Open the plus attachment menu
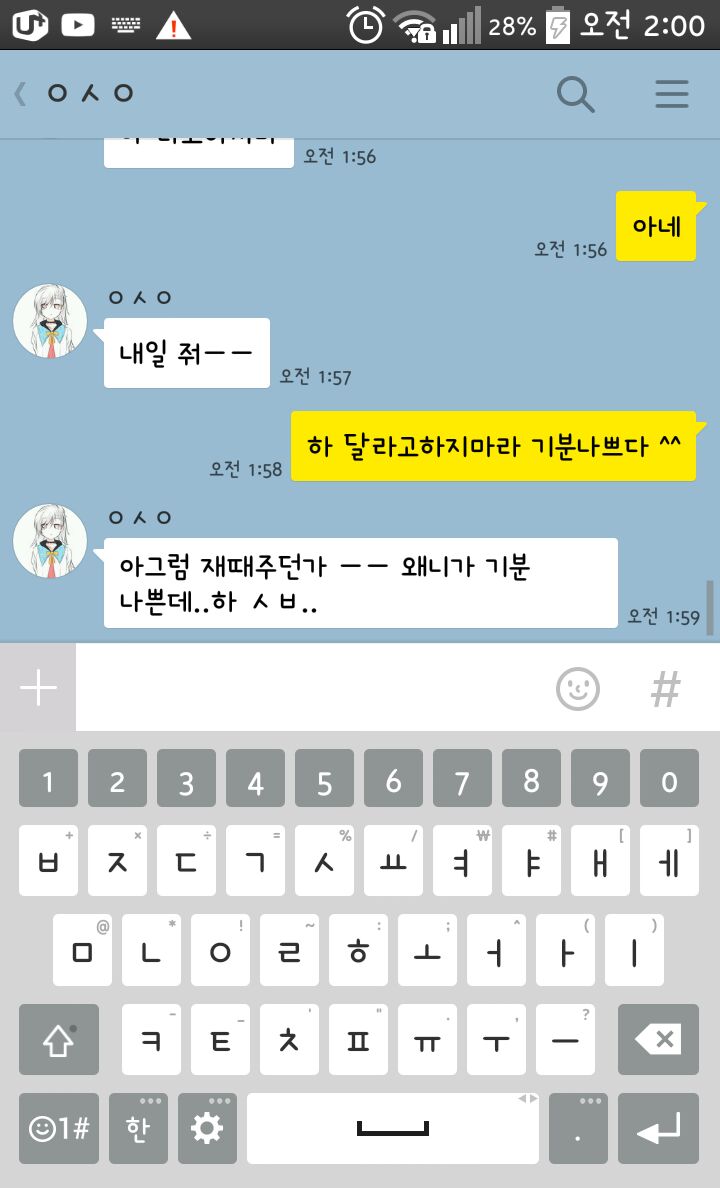This screenshot has width=720, height=1188. pyautogui.click(x=38, y=688)
